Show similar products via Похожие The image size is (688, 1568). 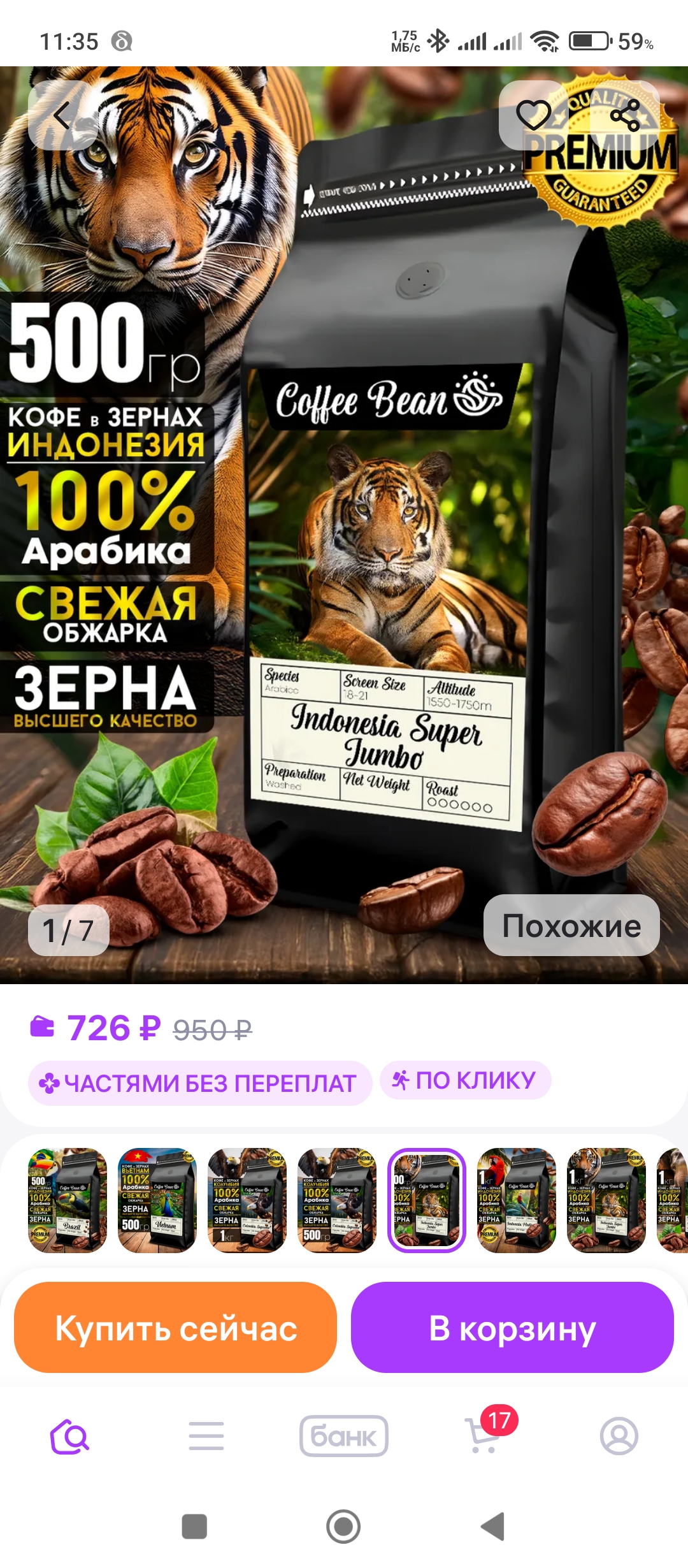[x=571, y=925]
